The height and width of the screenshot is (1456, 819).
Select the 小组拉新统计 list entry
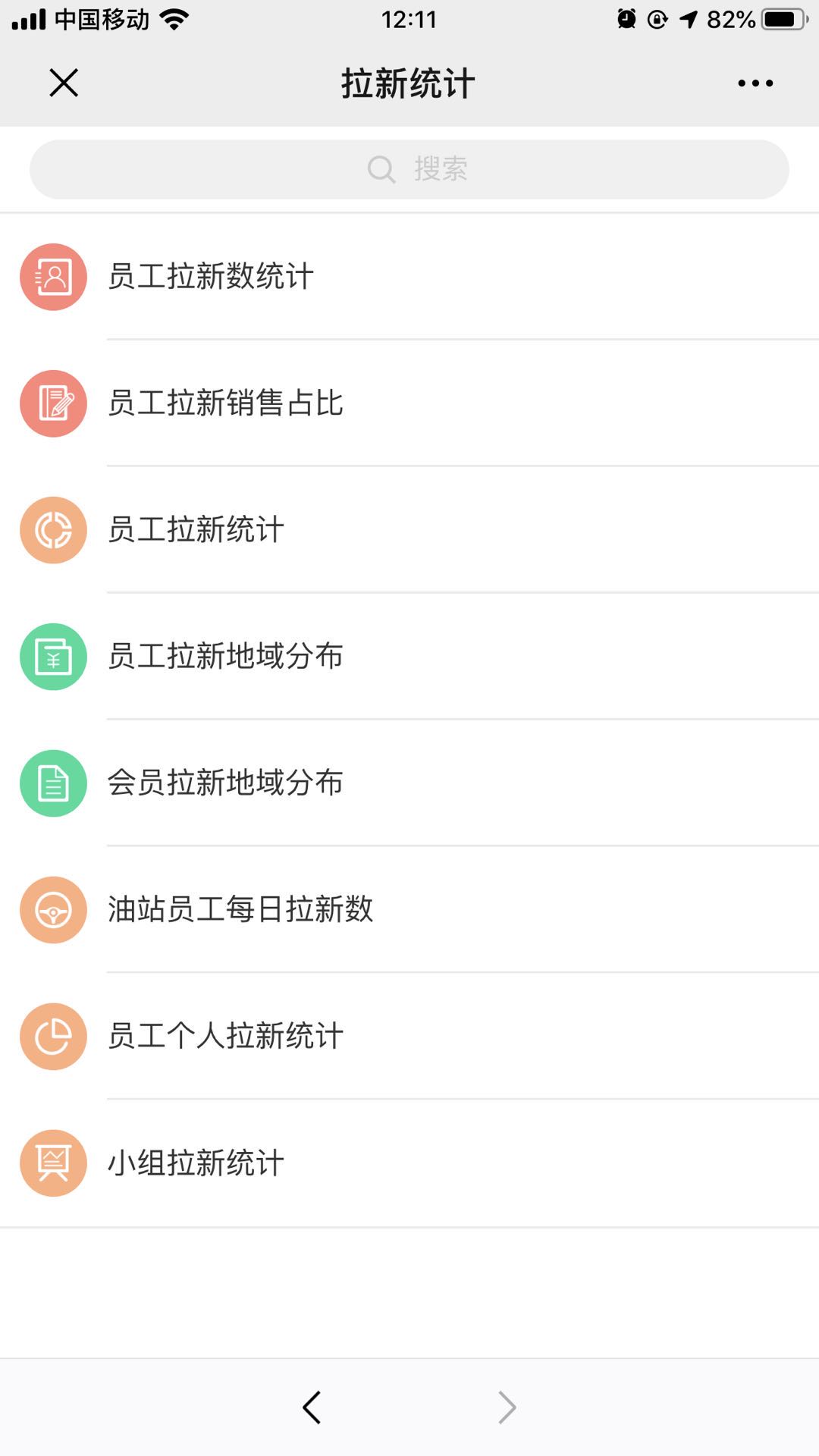pos(194,1164)
